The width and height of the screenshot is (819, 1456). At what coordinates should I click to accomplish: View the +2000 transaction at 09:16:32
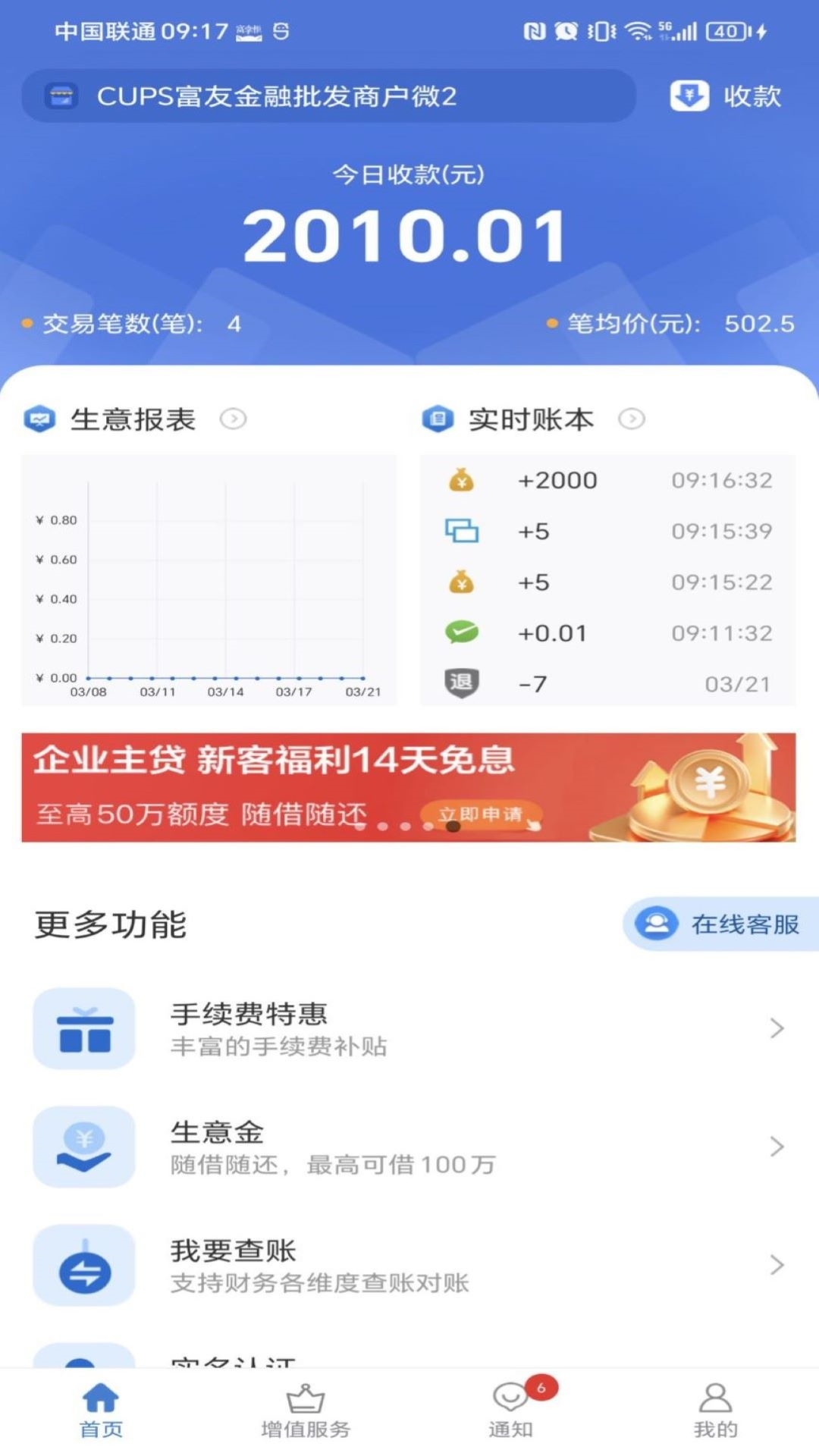click(608, 481)
